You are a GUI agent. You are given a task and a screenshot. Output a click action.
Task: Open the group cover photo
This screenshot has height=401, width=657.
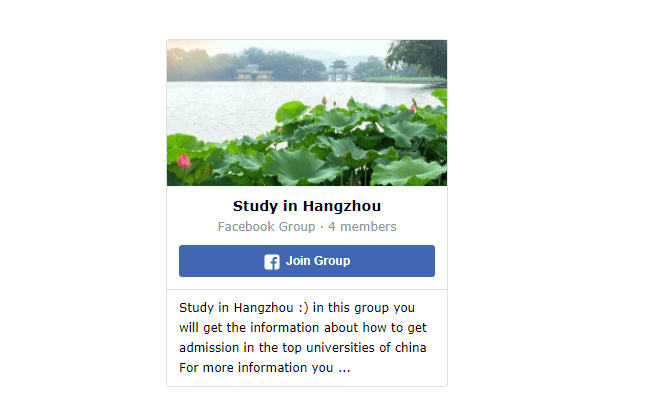pos(306,113)
